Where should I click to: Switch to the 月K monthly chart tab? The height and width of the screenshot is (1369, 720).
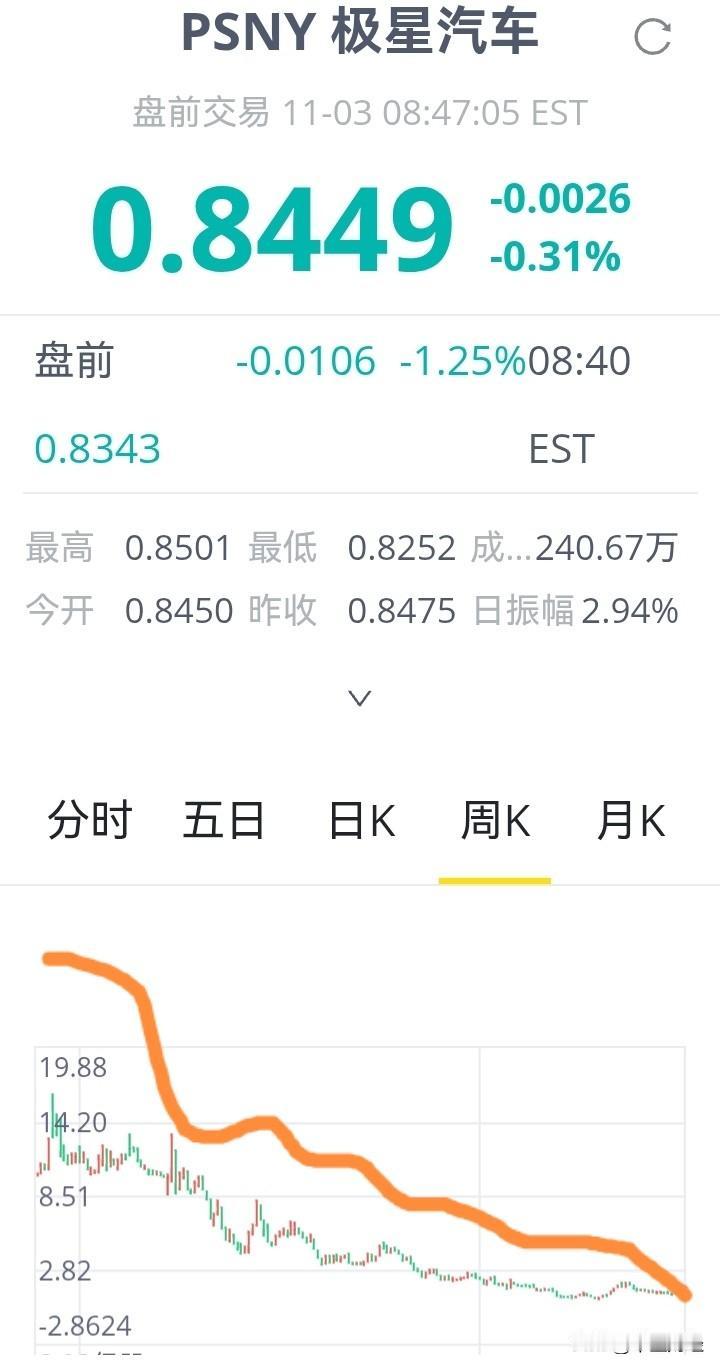click(x=631, y=820)
